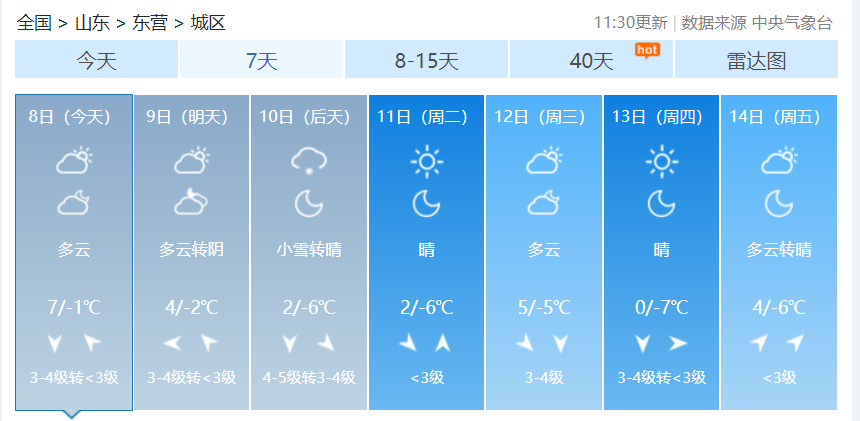Open the 8-15天 forecast tab
This screenshot has width=860, height=421.
click(426, 61)
